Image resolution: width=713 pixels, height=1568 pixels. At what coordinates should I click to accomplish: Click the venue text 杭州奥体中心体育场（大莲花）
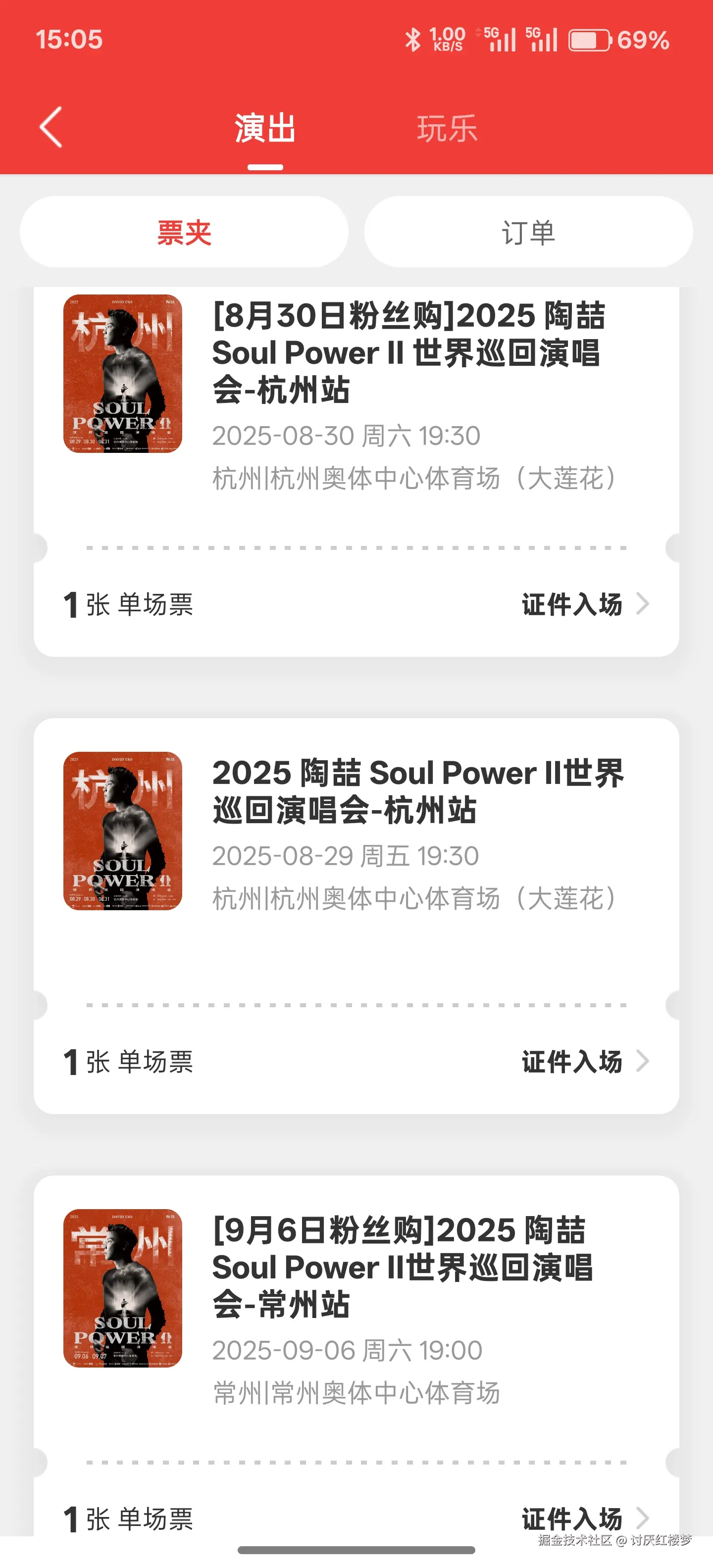(x=416, y=479)
